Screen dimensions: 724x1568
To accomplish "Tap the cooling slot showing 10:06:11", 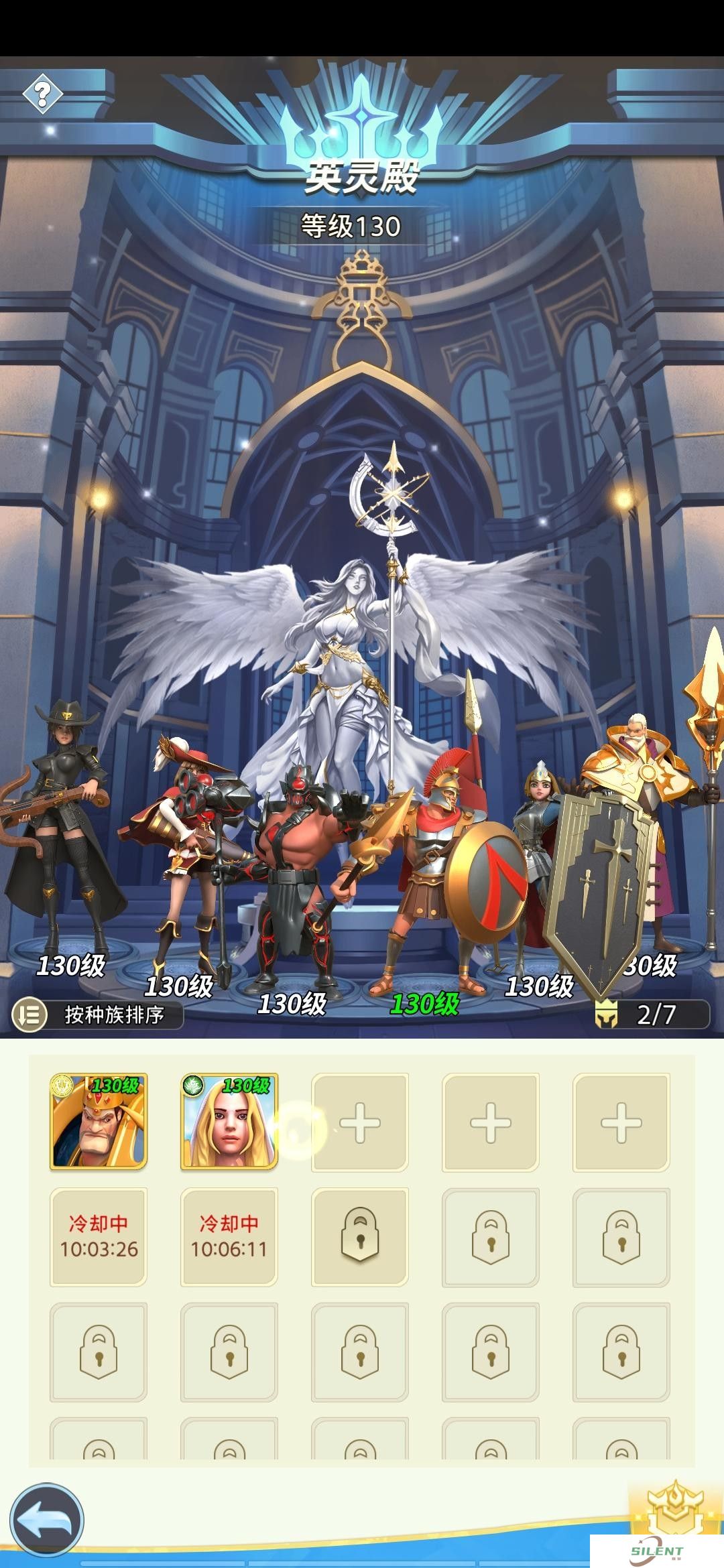I will pos(229,1237).
